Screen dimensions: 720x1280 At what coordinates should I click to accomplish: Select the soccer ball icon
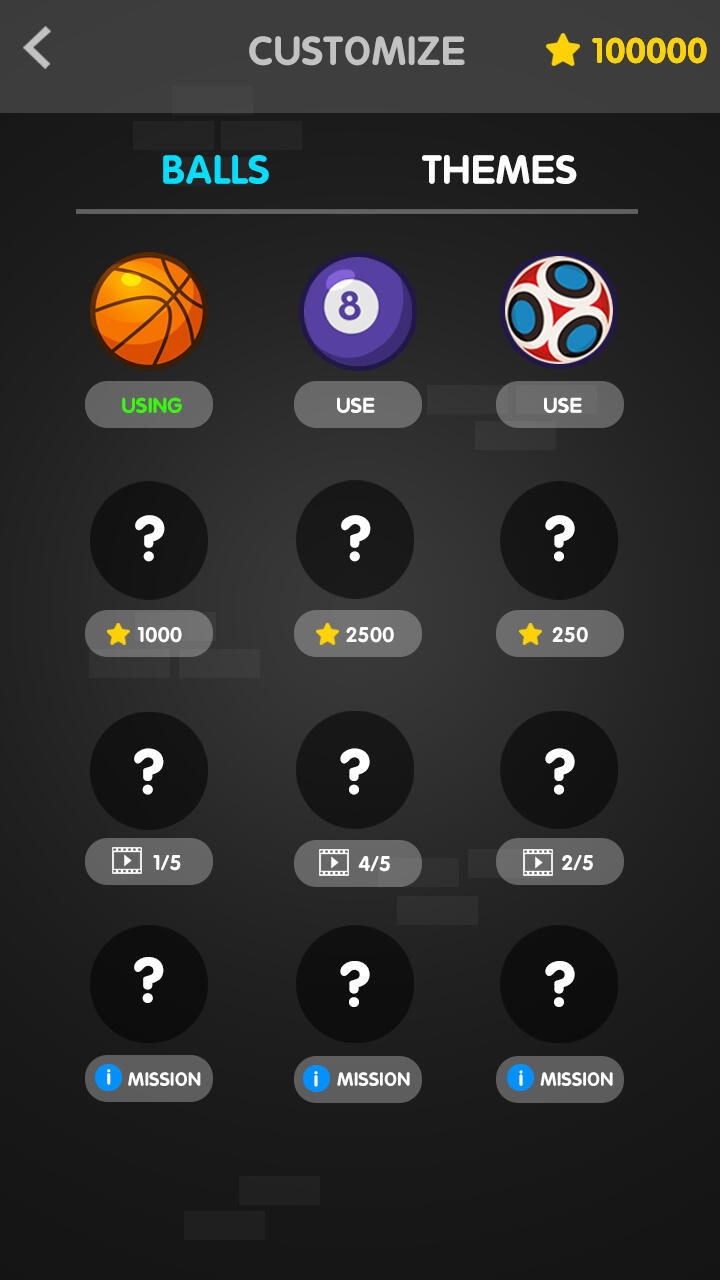[559, 310]
